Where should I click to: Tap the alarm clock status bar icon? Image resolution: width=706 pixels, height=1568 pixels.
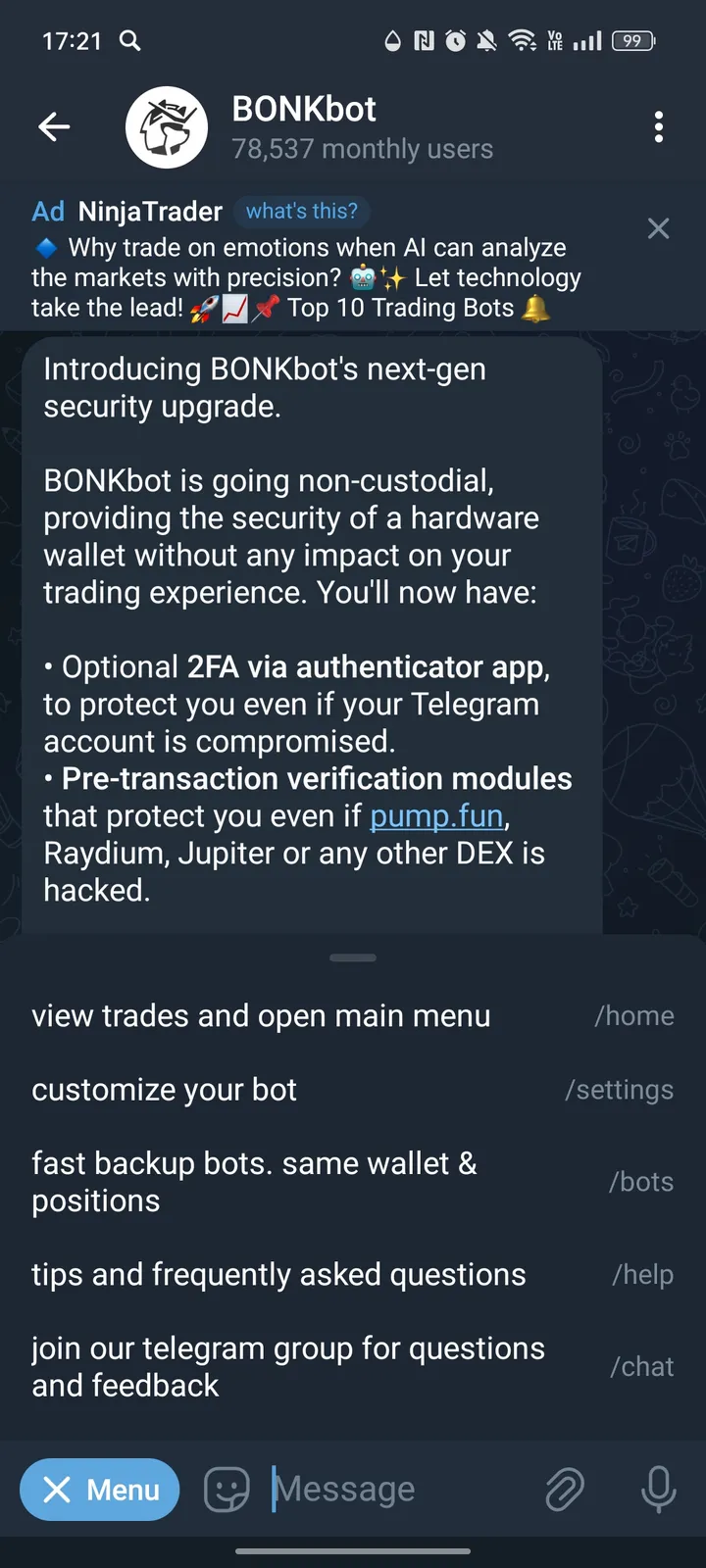457,41
